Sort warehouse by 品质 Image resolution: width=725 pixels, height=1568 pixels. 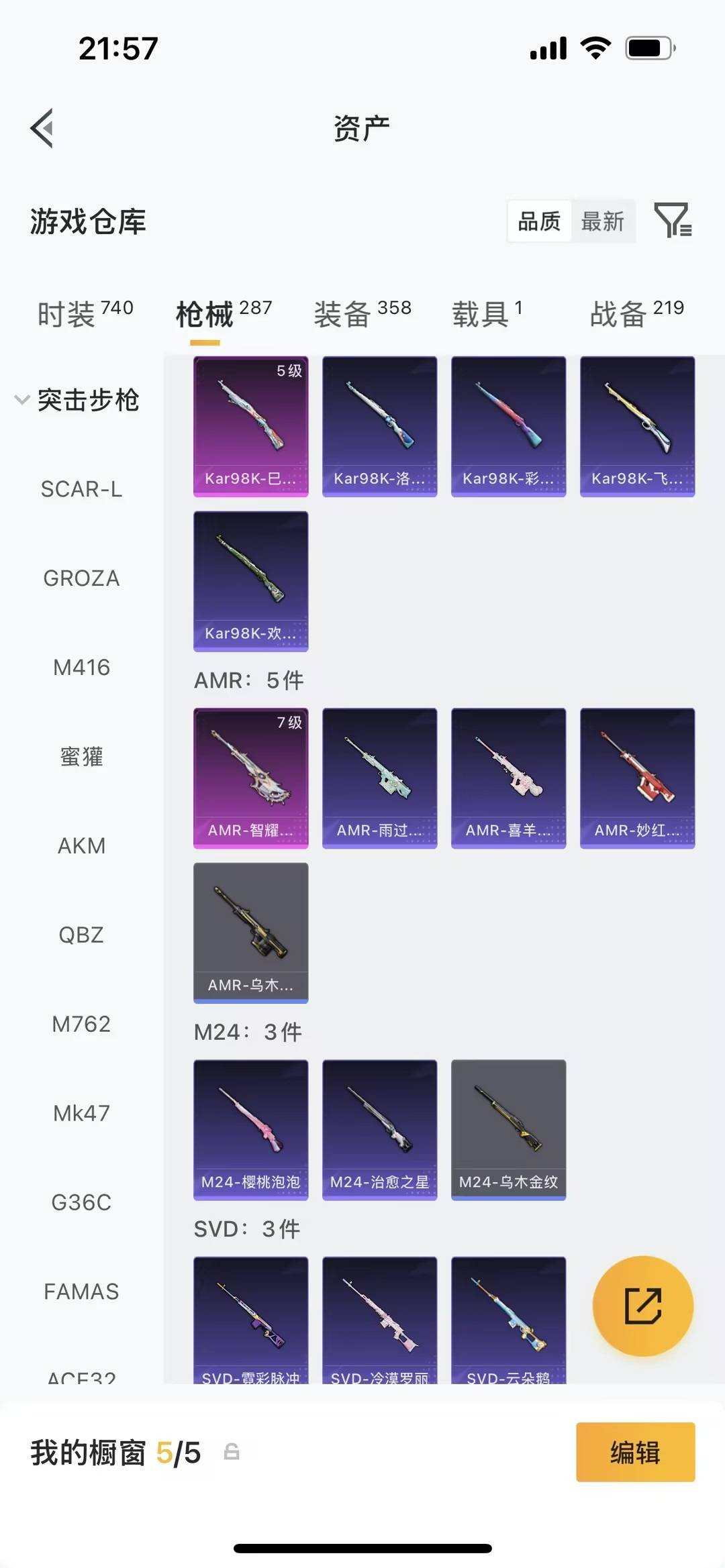coord(539,221)
